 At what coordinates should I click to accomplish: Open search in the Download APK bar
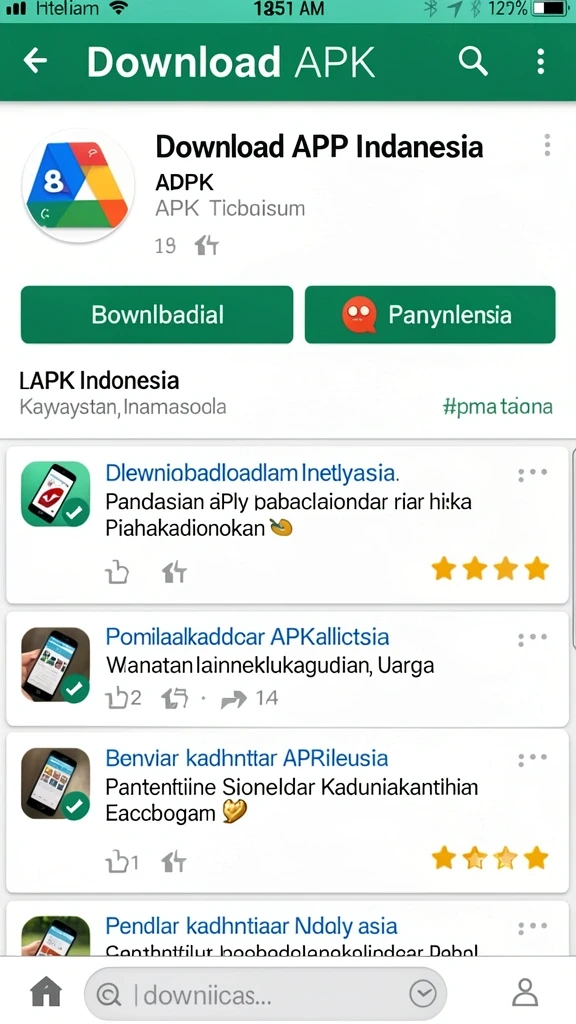pos(473,61)
